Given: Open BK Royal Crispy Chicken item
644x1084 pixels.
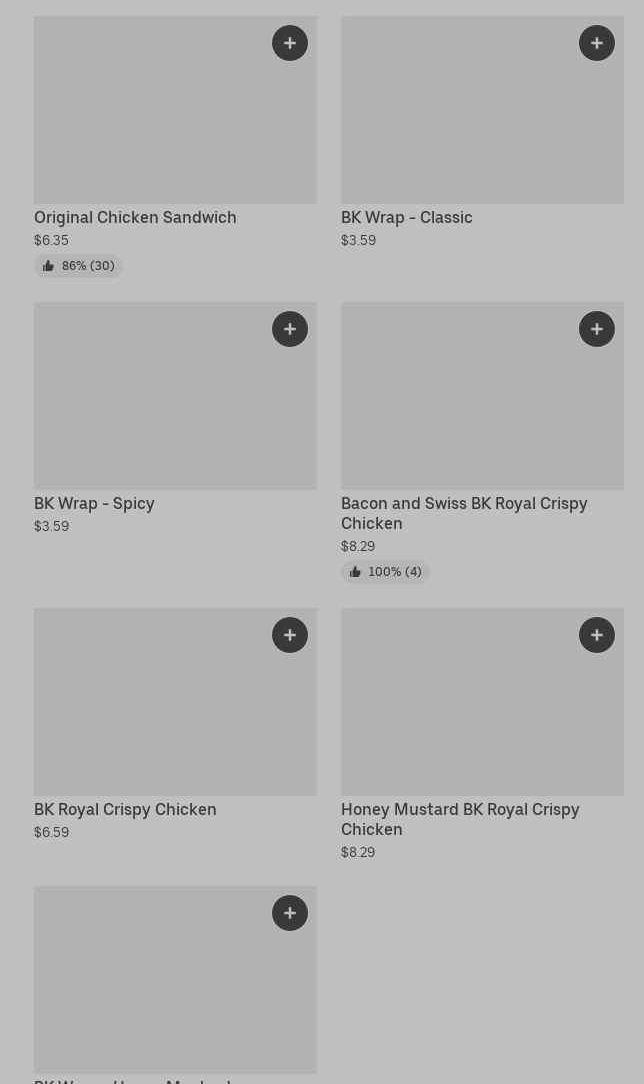Looking at the screenshot, I should (125, 809).
